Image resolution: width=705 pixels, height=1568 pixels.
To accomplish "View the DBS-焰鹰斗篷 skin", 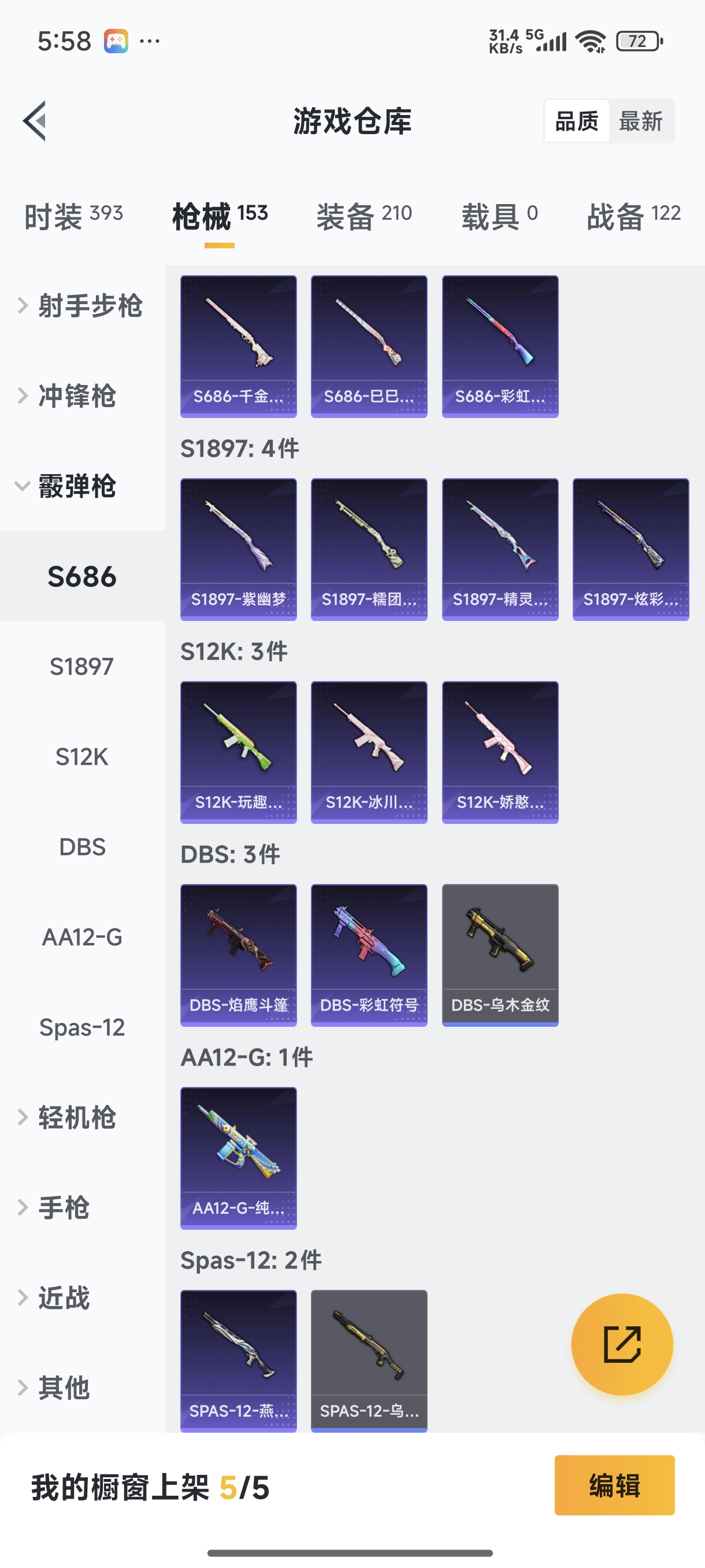I will (x=239, y=955).
